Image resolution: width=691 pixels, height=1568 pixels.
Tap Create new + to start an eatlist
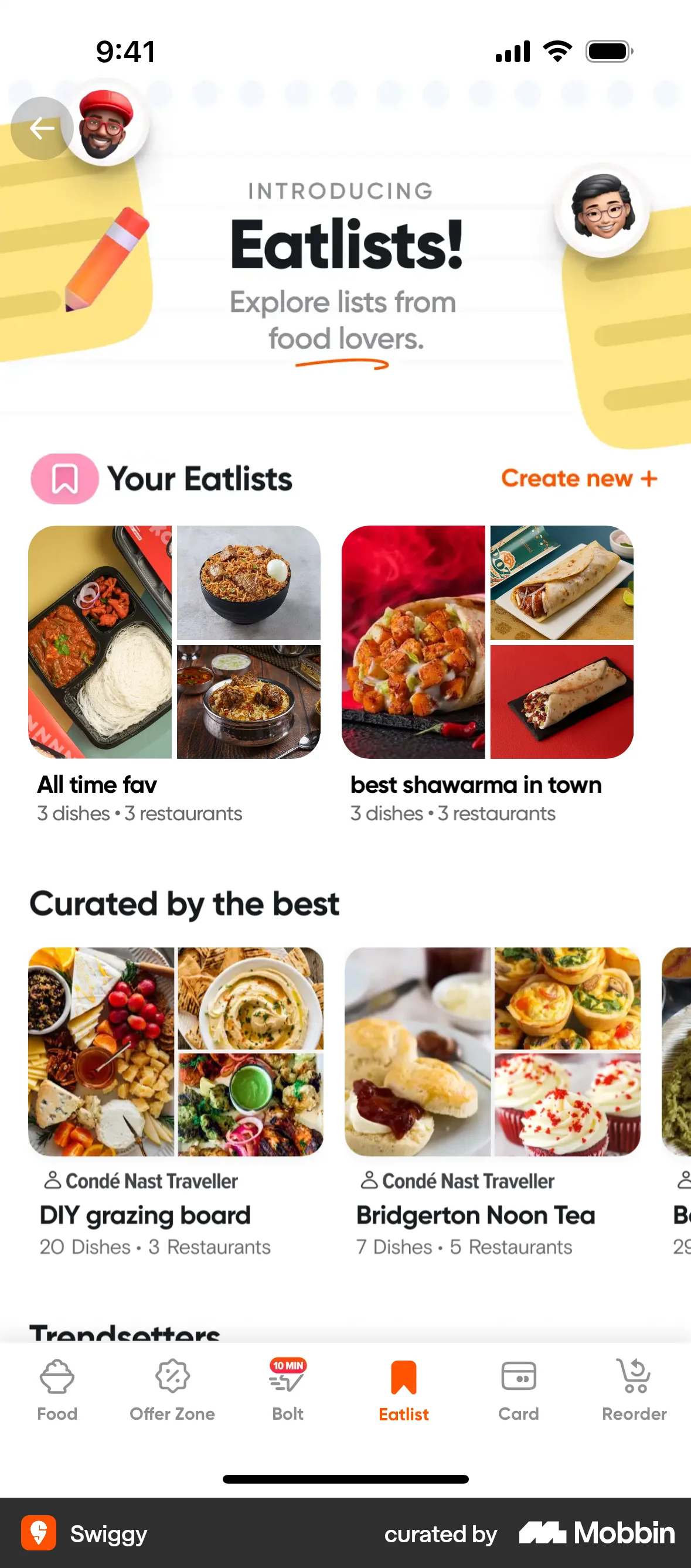(x=579, y=479)
